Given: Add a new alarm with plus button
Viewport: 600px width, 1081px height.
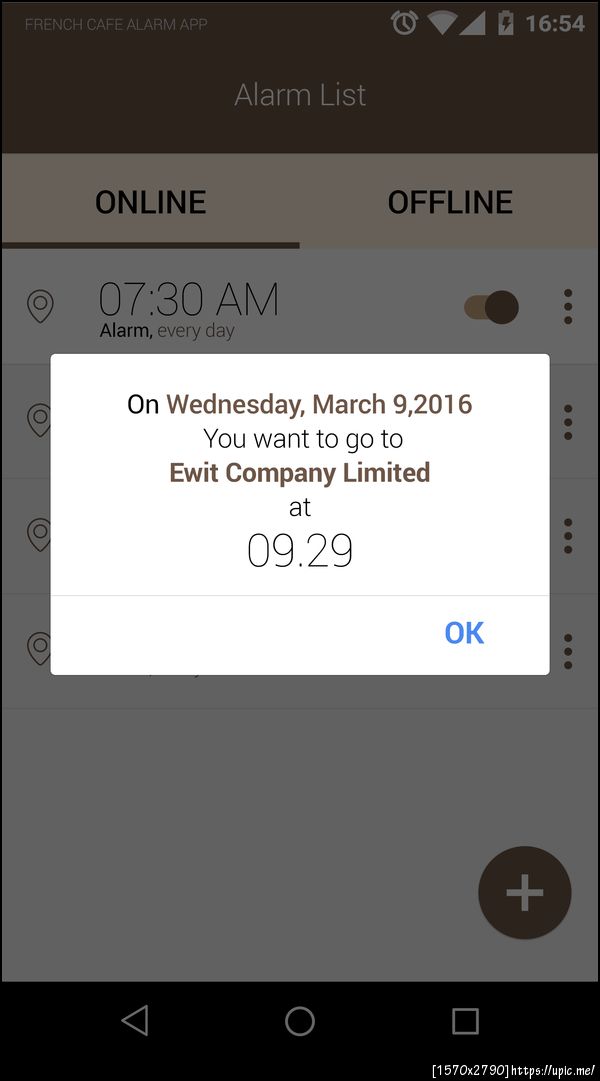Looking at the screenshot, I should [524, 893].
